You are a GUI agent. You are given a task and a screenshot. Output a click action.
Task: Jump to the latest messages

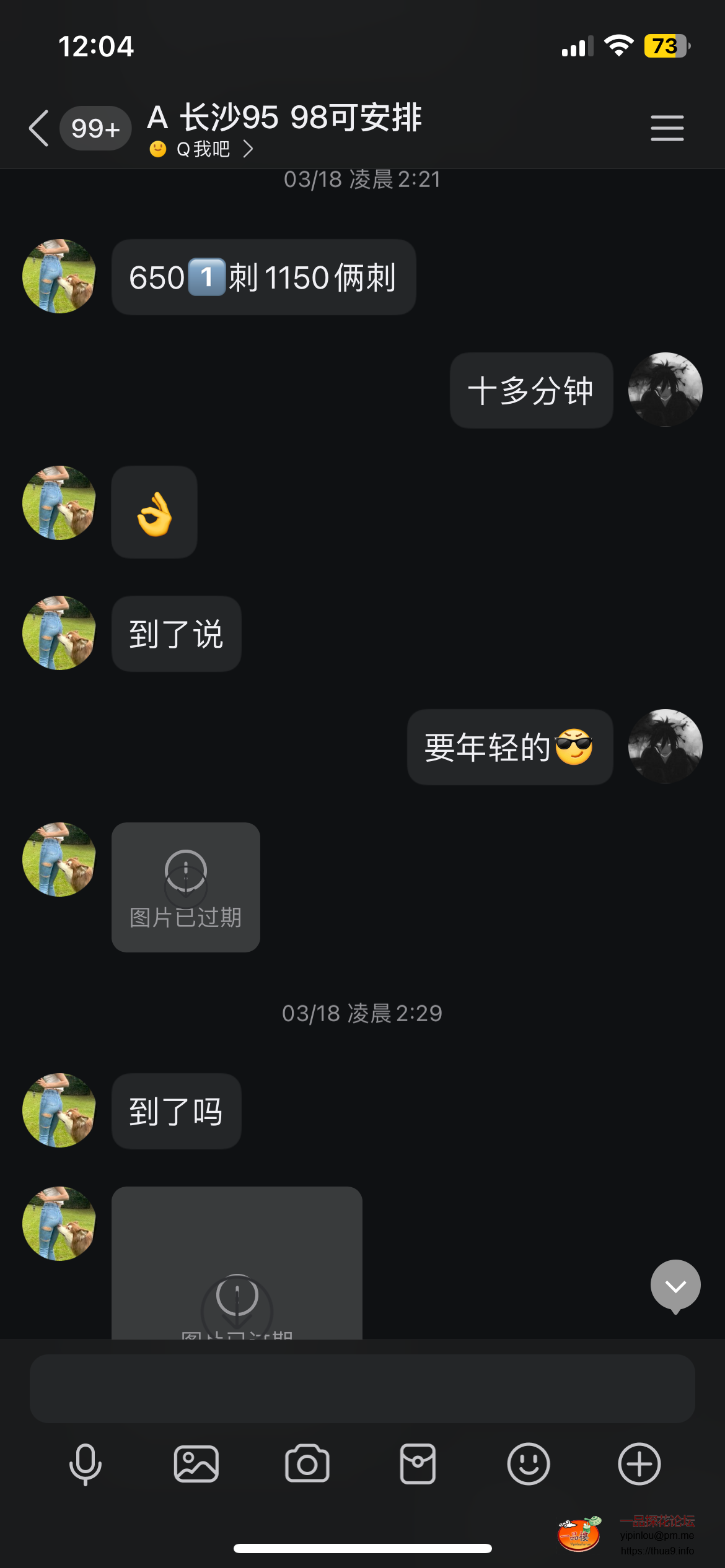pyautogui.click(x=675, y=1286)
